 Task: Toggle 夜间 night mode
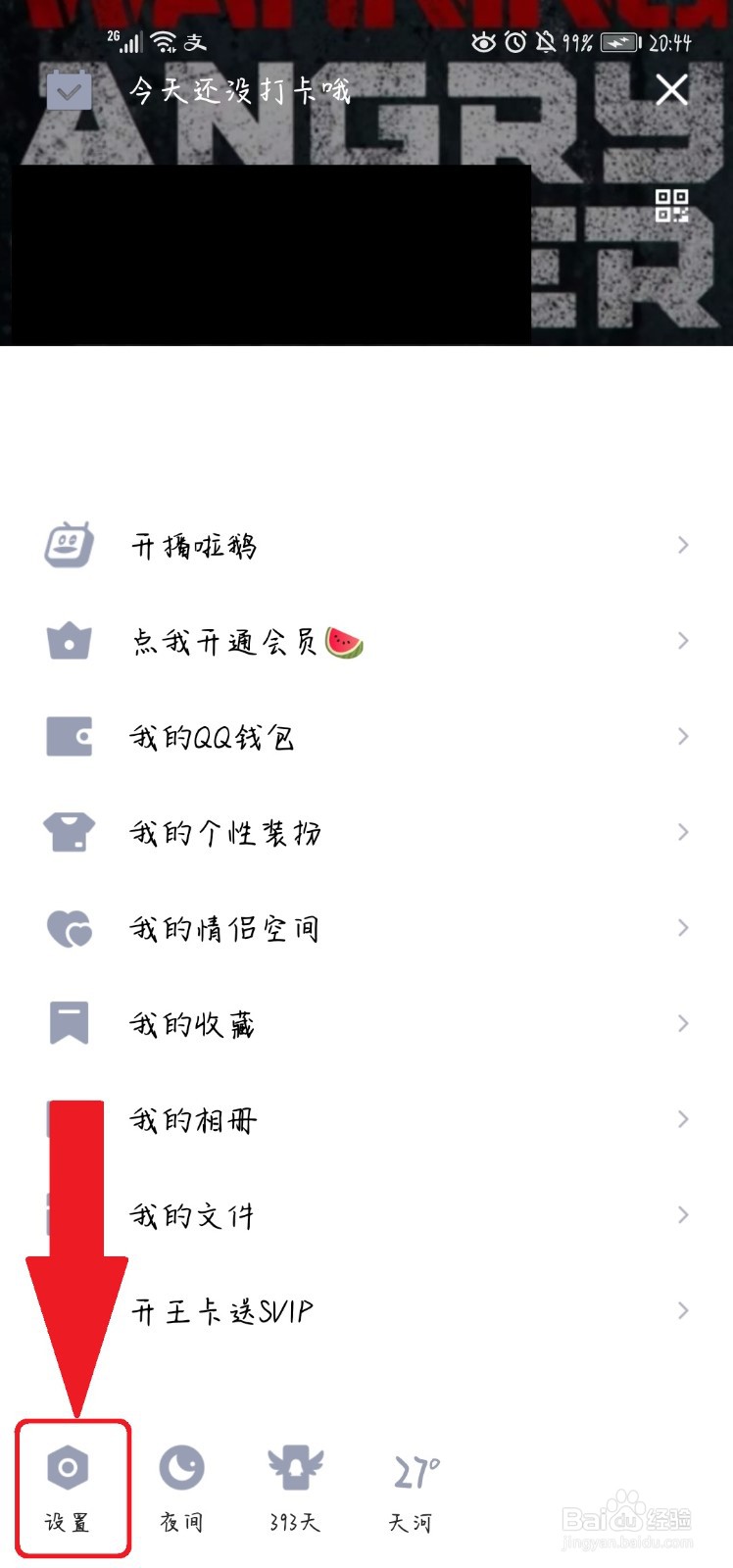click(182, 1488)
